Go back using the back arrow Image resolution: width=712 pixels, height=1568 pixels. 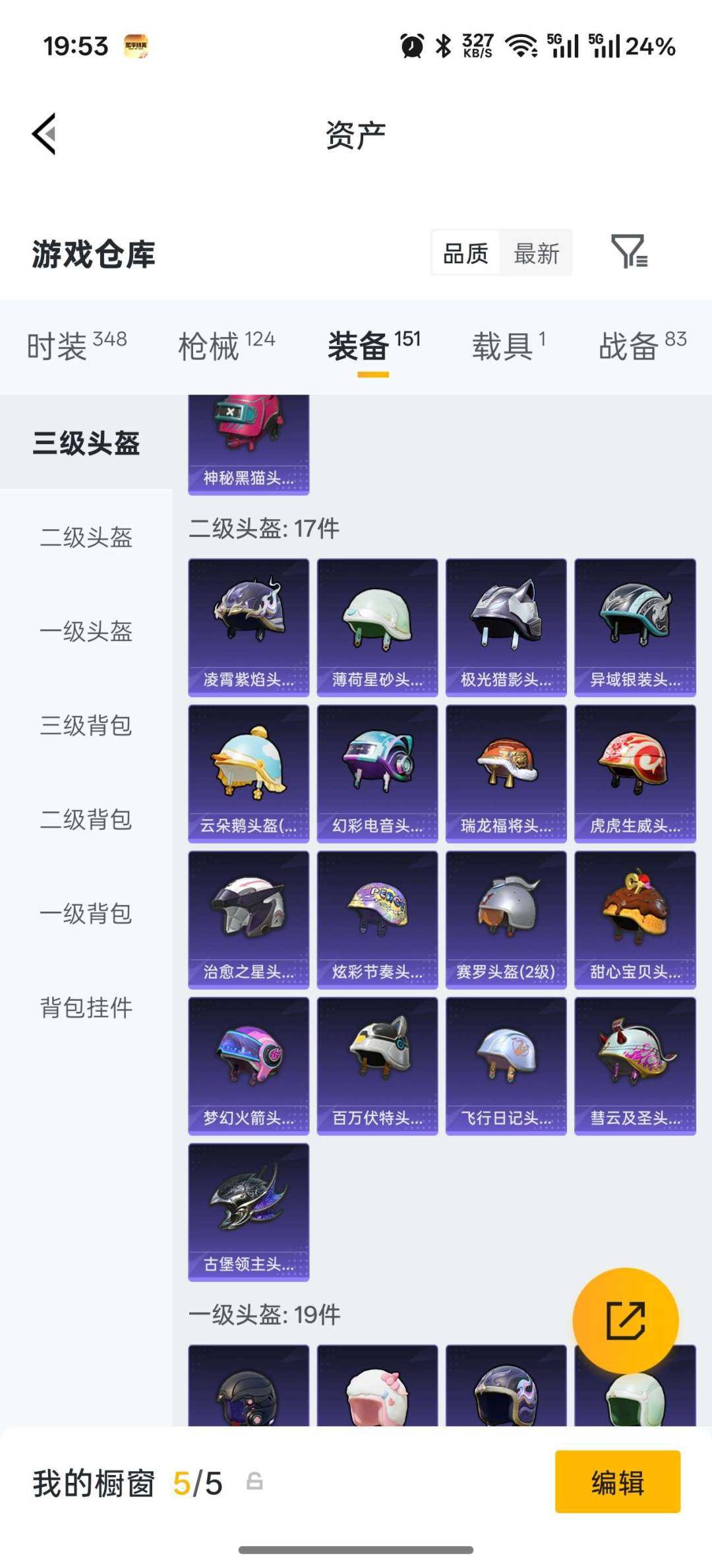click(44, 134)
